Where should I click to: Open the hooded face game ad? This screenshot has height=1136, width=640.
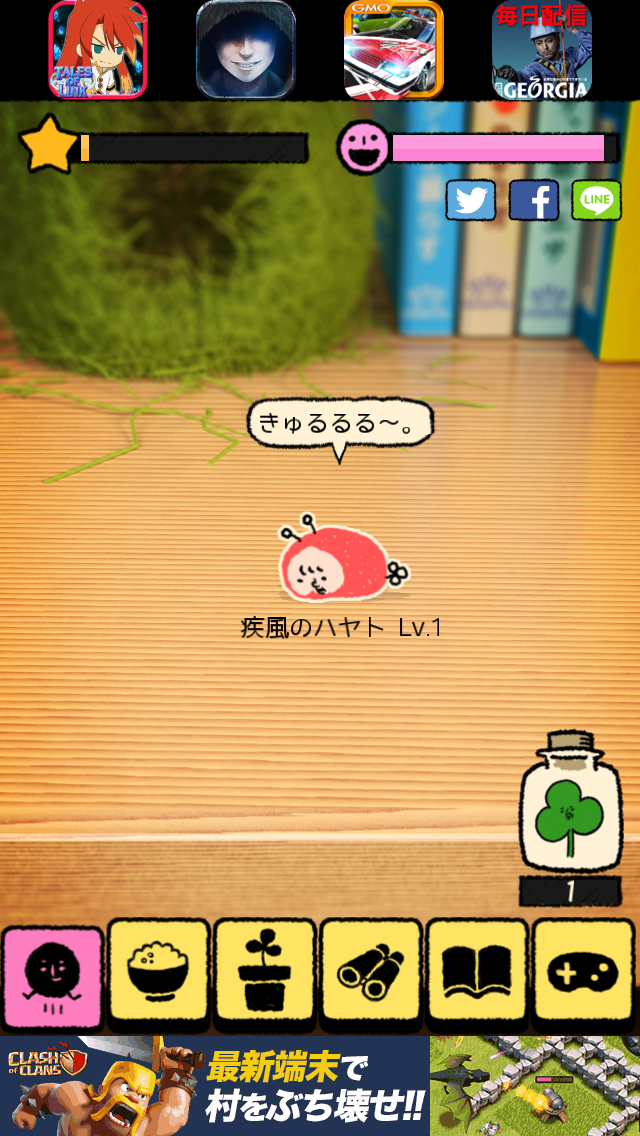[245, 50]
